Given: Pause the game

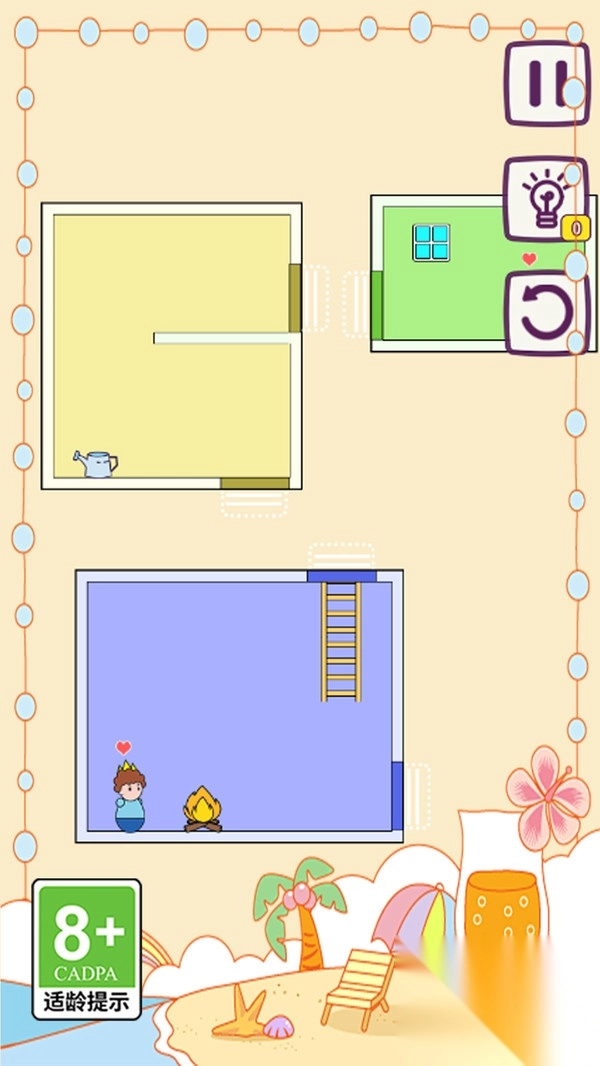Looking at the screenshot, I should tap(546, 84).
